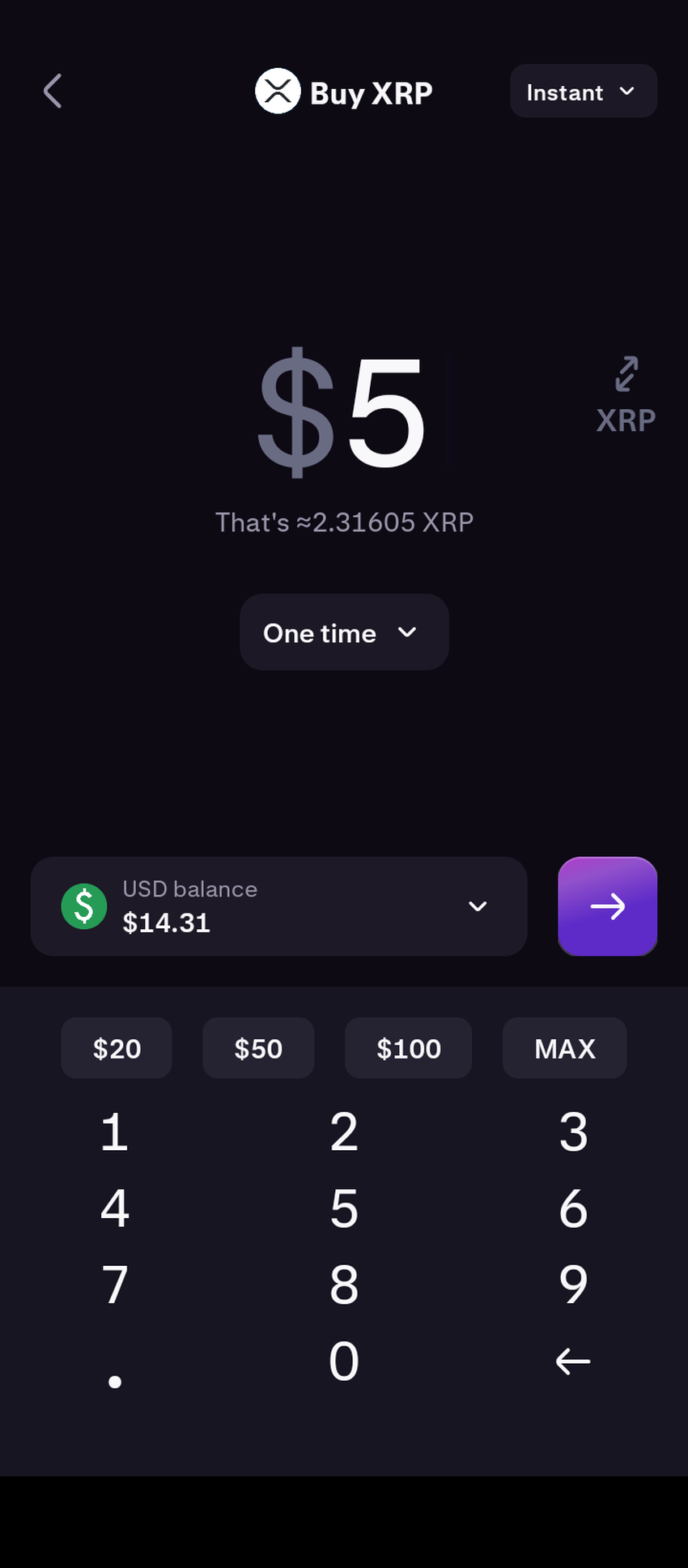The image size is (688, 1568).
Task: Enter digit 1 on the keypad
Action: click(114, 1132)
